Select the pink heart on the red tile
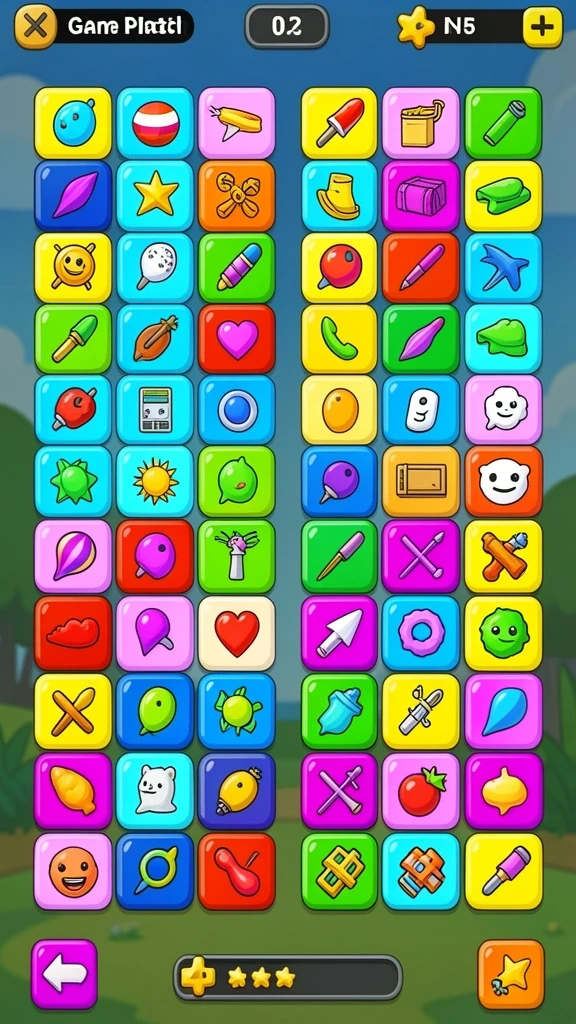Screen dimensions: 576x1024 [236, 338]
